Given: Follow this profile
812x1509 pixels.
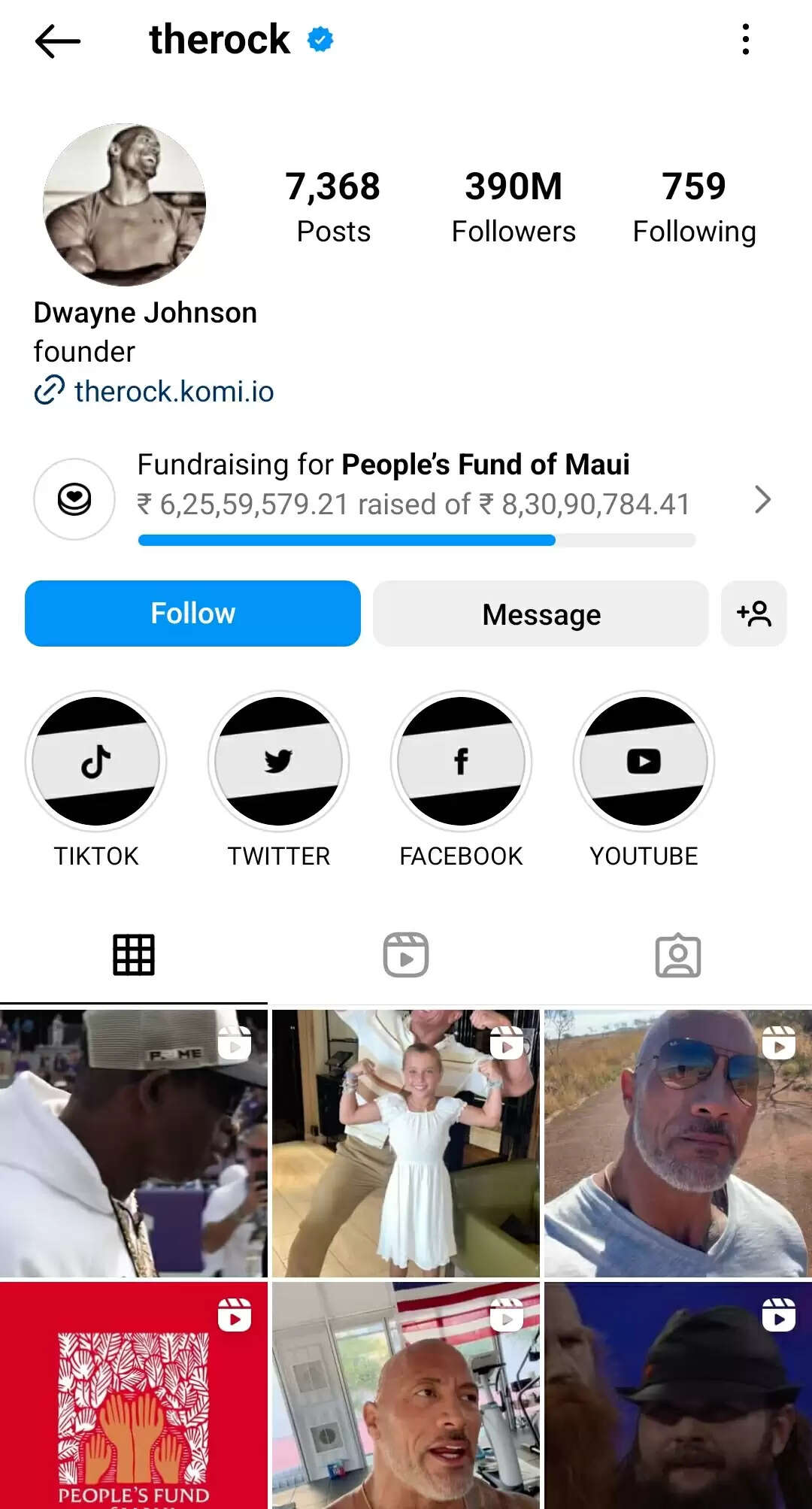Looking at the screenshot, I should tap(192, 614).
